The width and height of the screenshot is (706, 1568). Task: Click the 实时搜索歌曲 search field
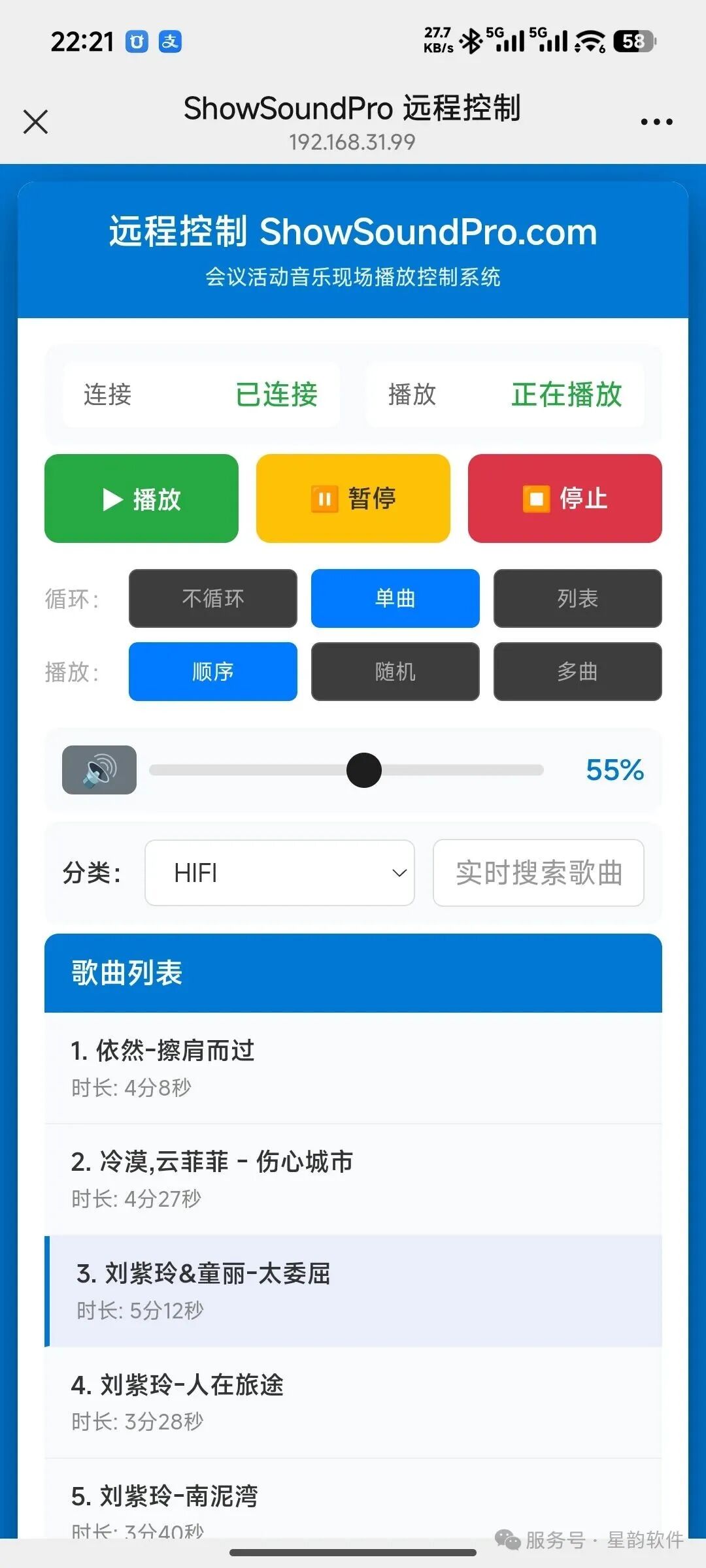(x=537, y=874)
